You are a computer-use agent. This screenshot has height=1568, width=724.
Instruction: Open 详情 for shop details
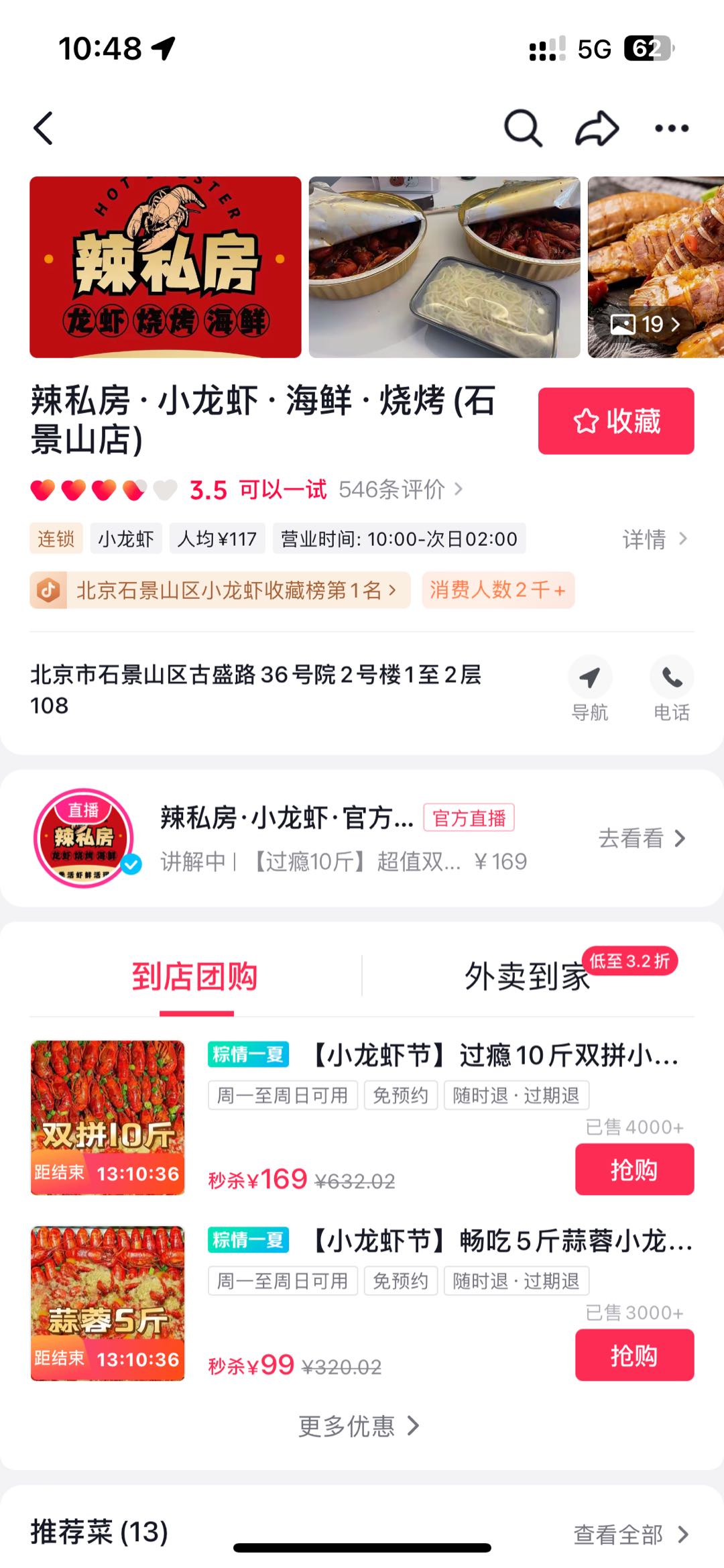click(x=654, y=539)
